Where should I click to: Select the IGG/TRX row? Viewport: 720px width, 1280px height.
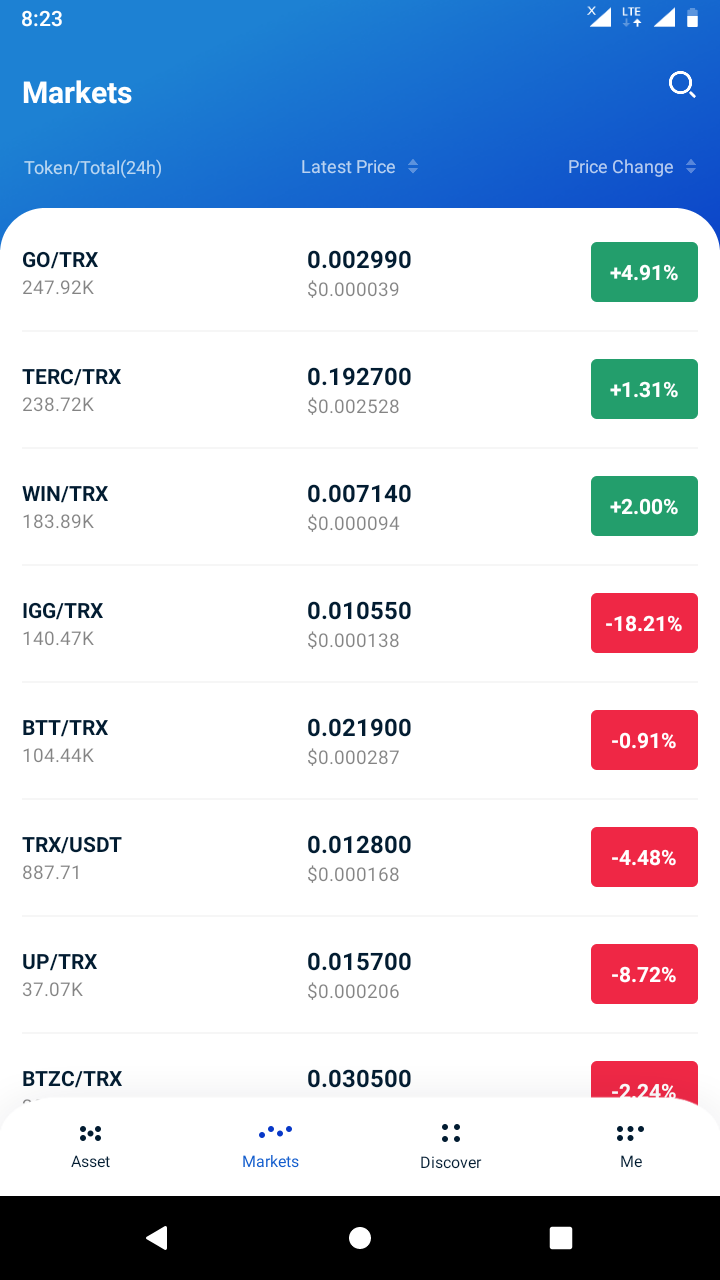[x=360, y=624]
